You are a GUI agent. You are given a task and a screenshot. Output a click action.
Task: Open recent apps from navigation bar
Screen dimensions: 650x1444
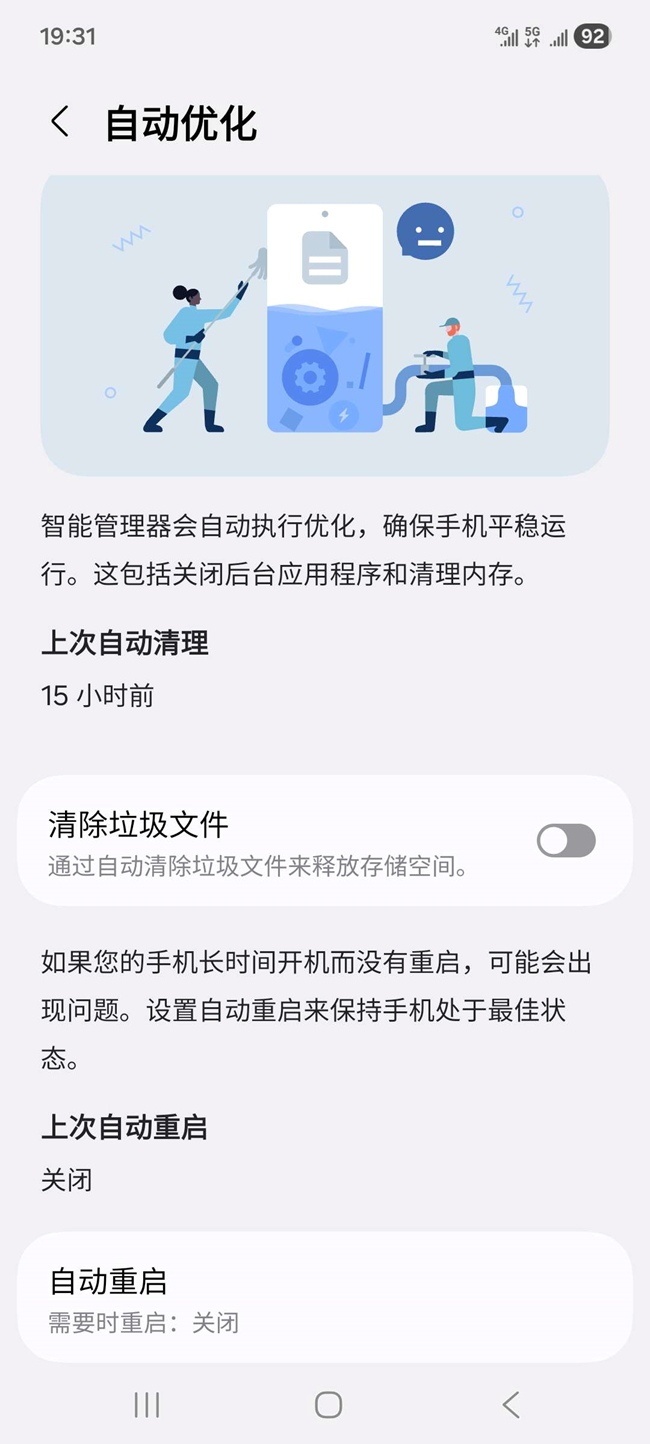click(147, 1405)
